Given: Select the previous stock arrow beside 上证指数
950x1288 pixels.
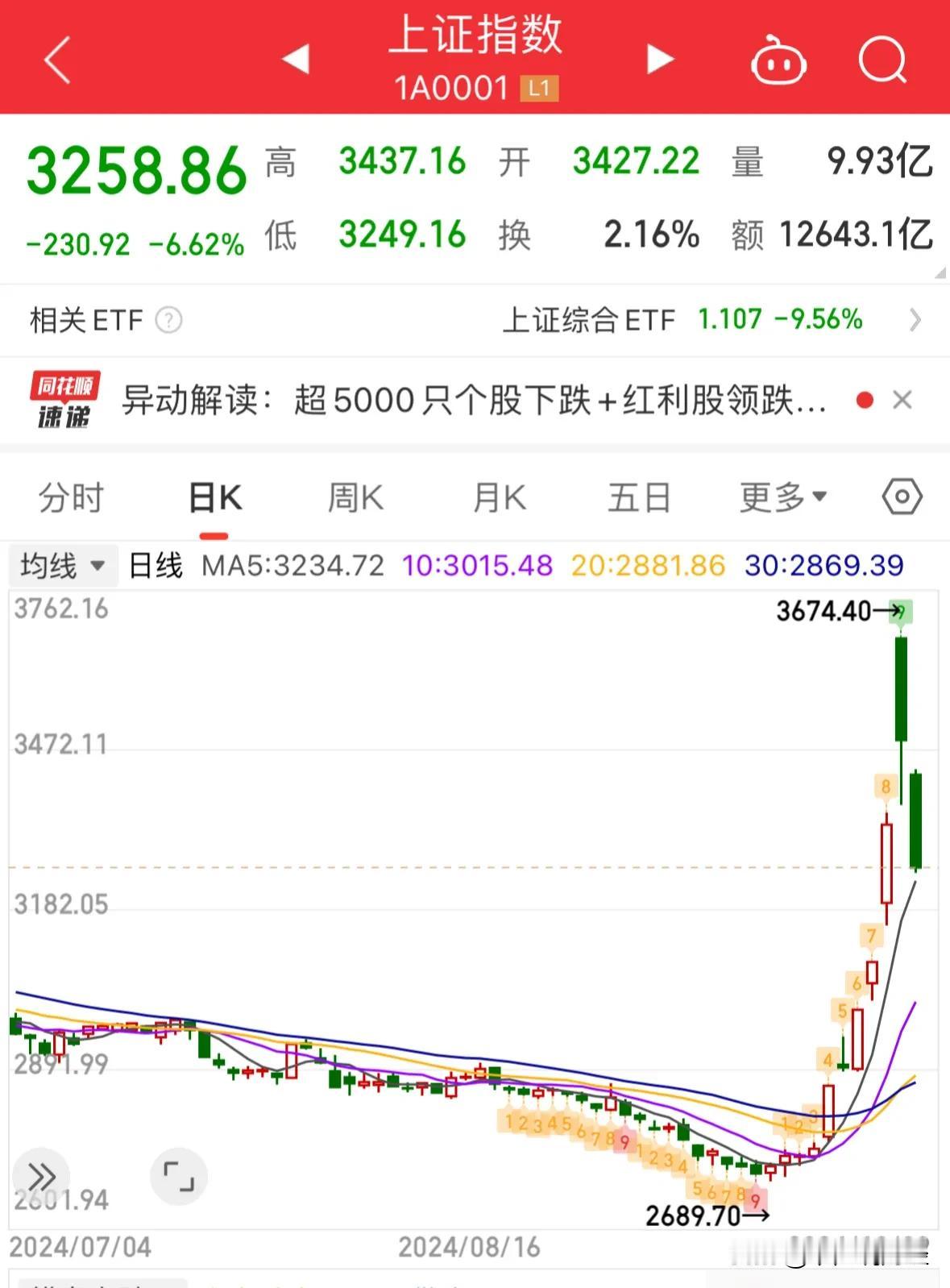Looking at the screenshot, I should pos(295,60).
